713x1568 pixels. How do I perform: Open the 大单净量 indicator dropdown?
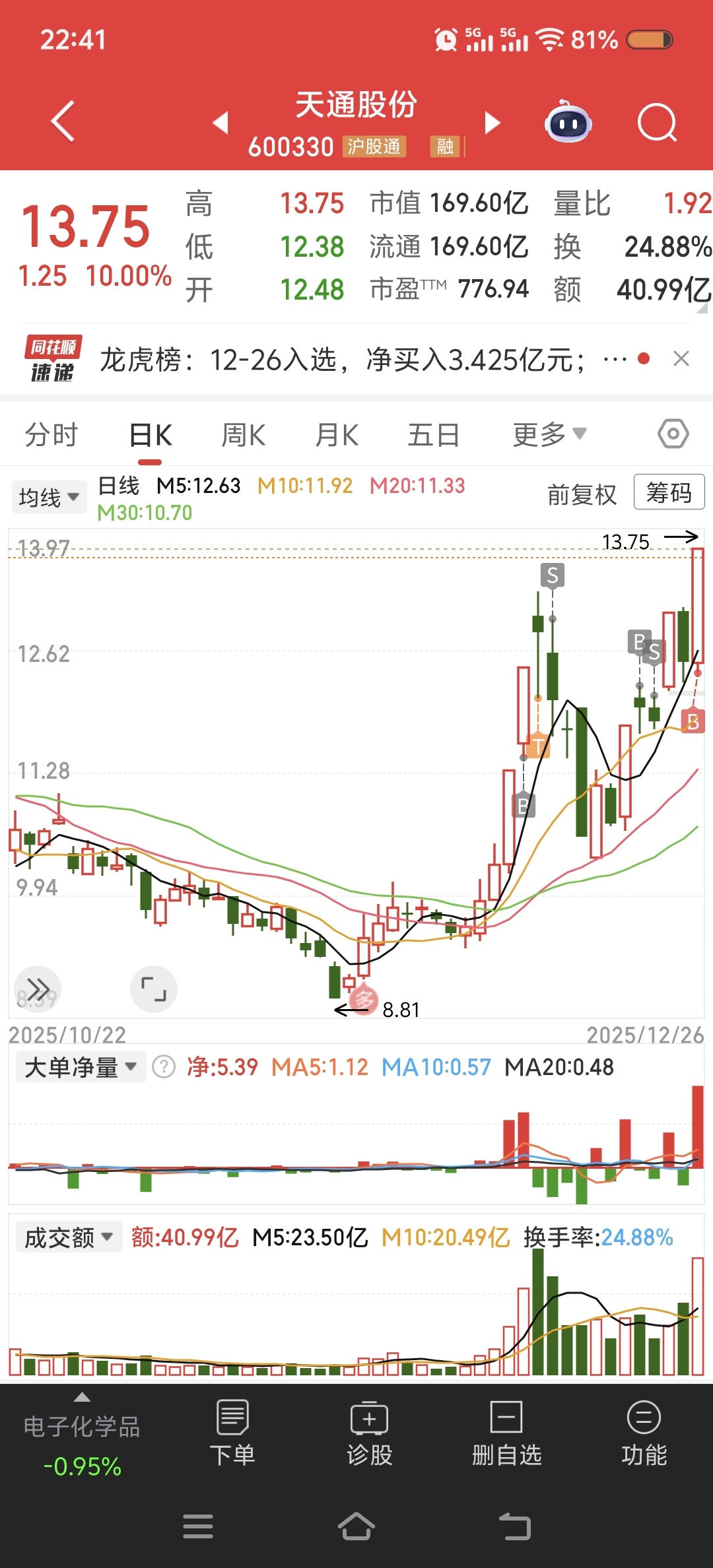tap(81, 1067)
